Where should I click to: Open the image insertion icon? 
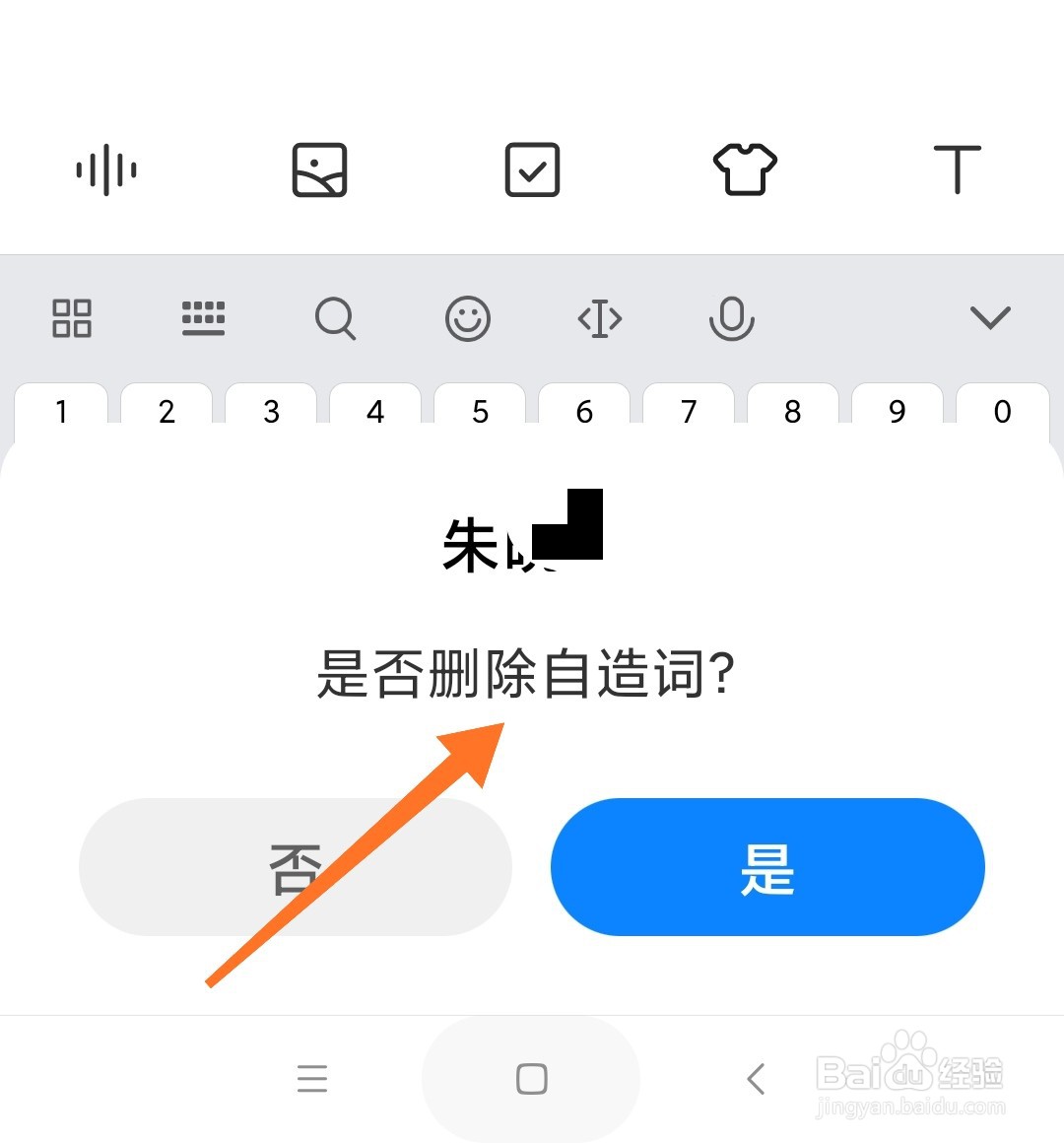click(x=317, y=168)
